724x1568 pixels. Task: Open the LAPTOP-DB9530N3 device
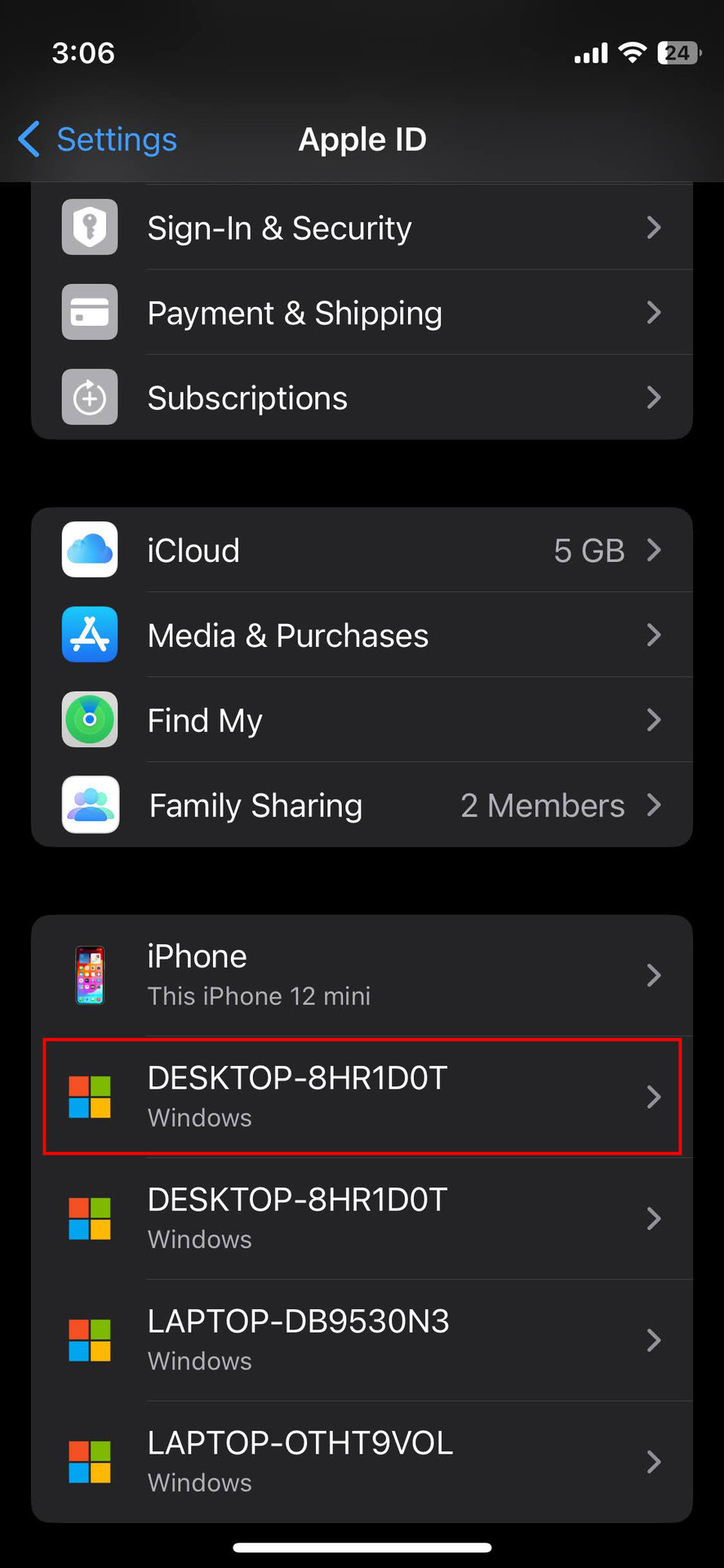pos(362,1340)
